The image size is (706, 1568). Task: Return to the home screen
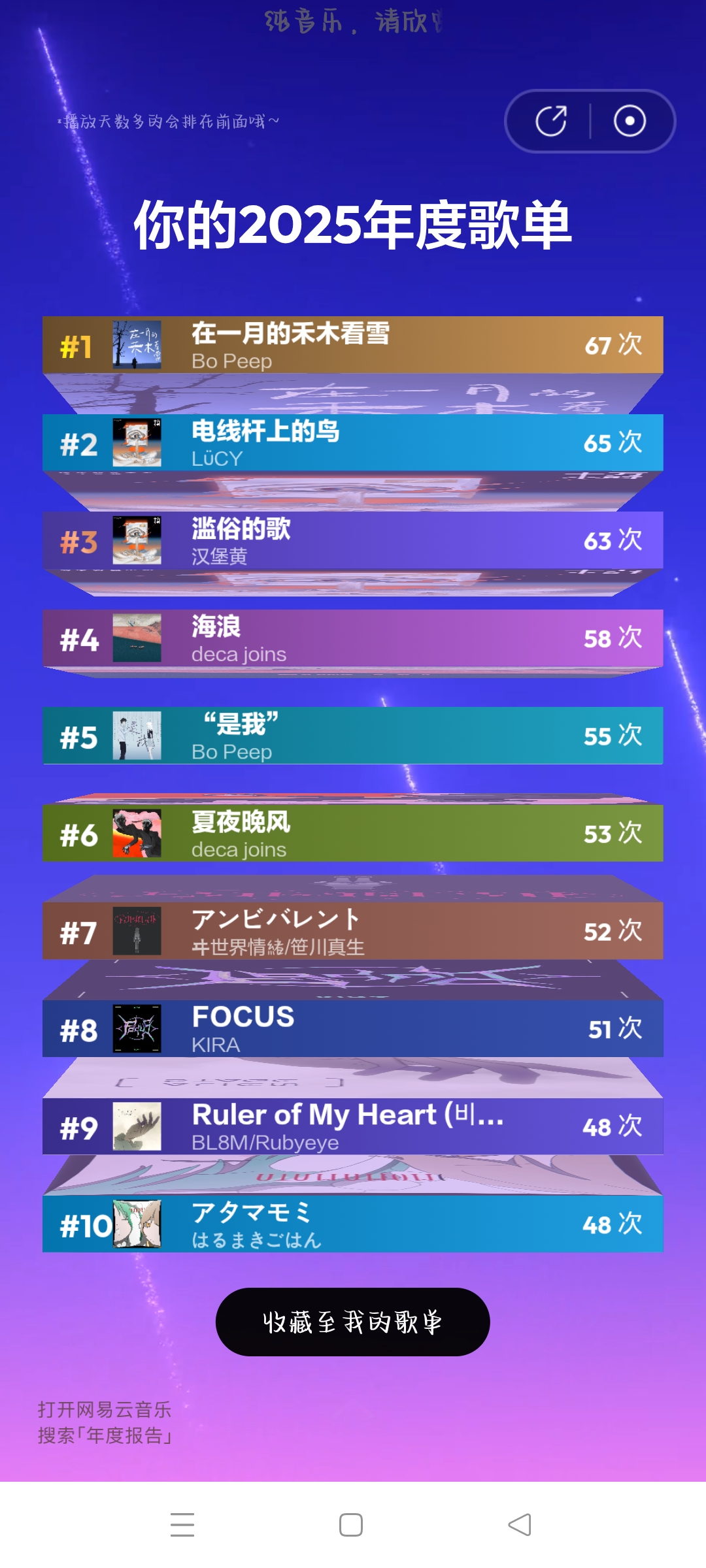pos(351,1525)
